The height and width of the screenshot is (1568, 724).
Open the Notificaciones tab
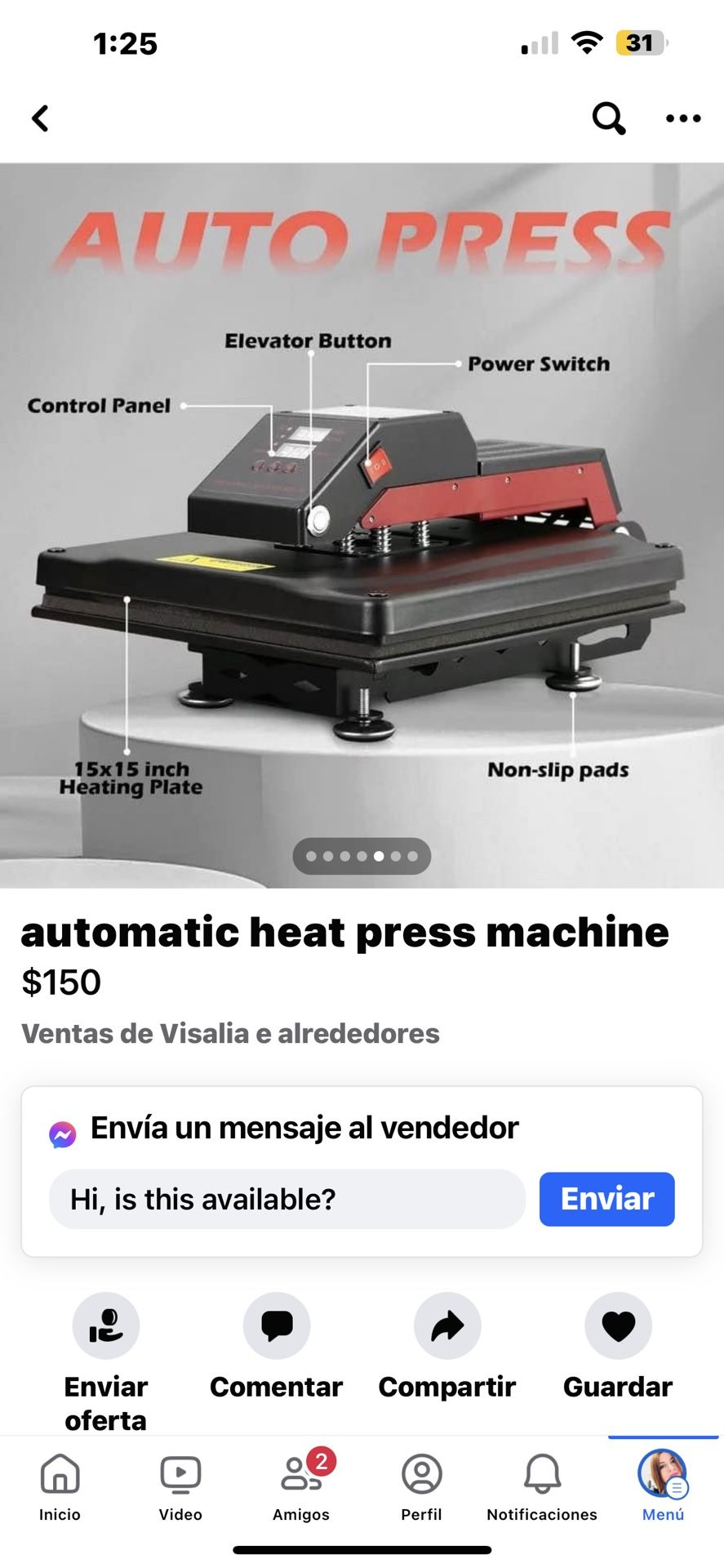point(542,1486)
